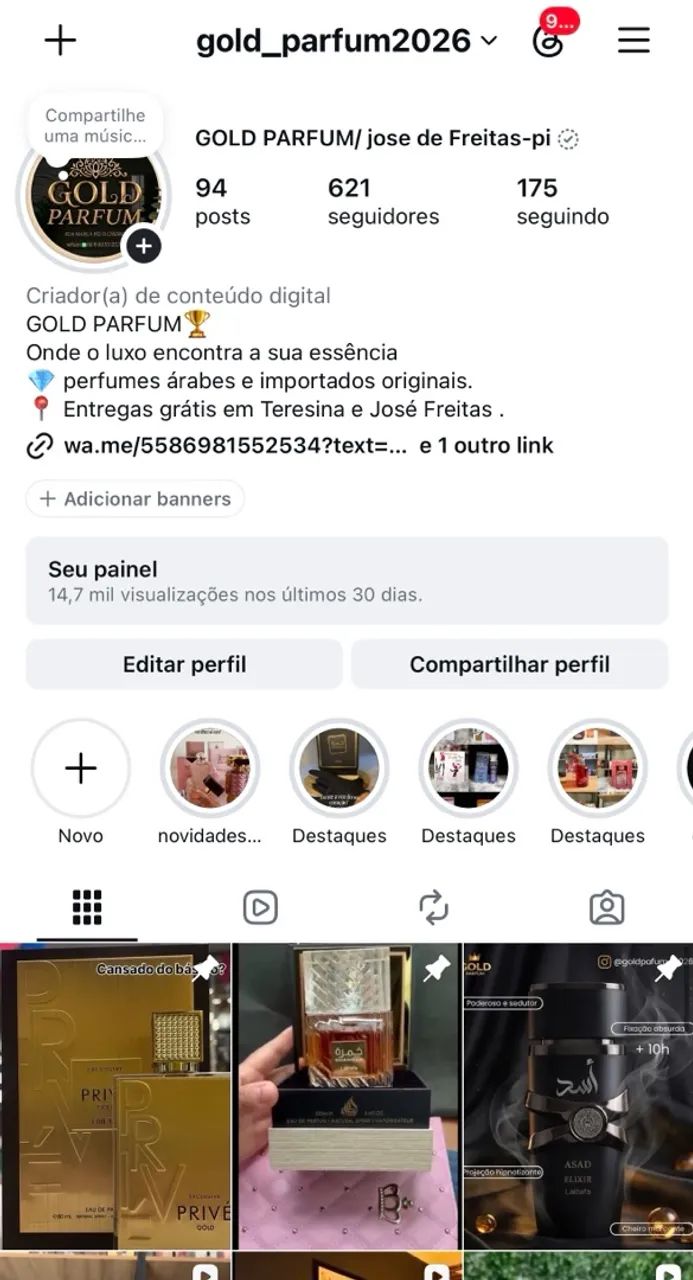Tap the plus icon to create content
Image resolution: width=693 pixels, height=1280 pixels.
(x=60, y=40)
